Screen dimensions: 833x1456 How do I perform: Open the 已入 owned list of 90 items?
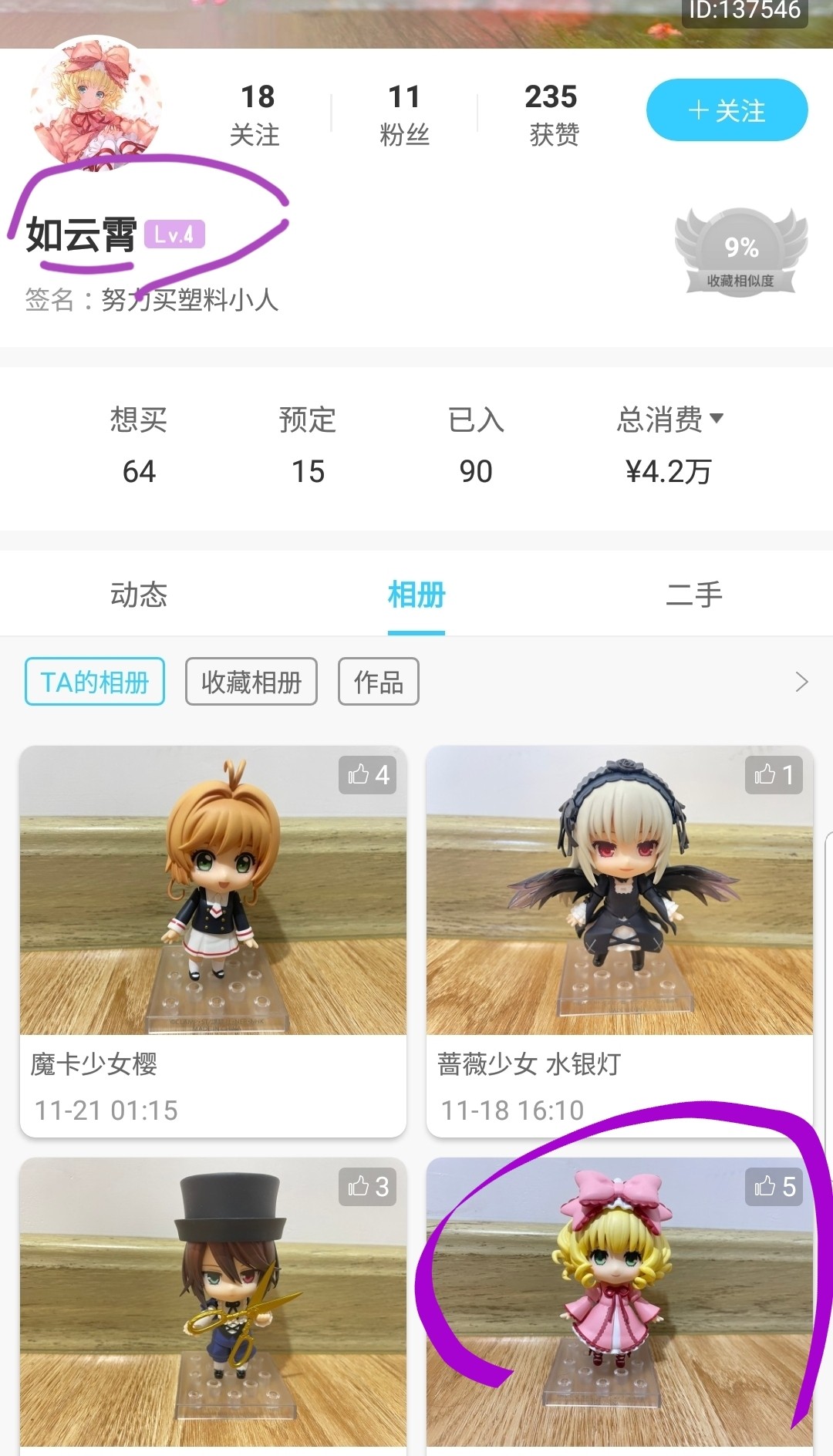tap(476, 446)
